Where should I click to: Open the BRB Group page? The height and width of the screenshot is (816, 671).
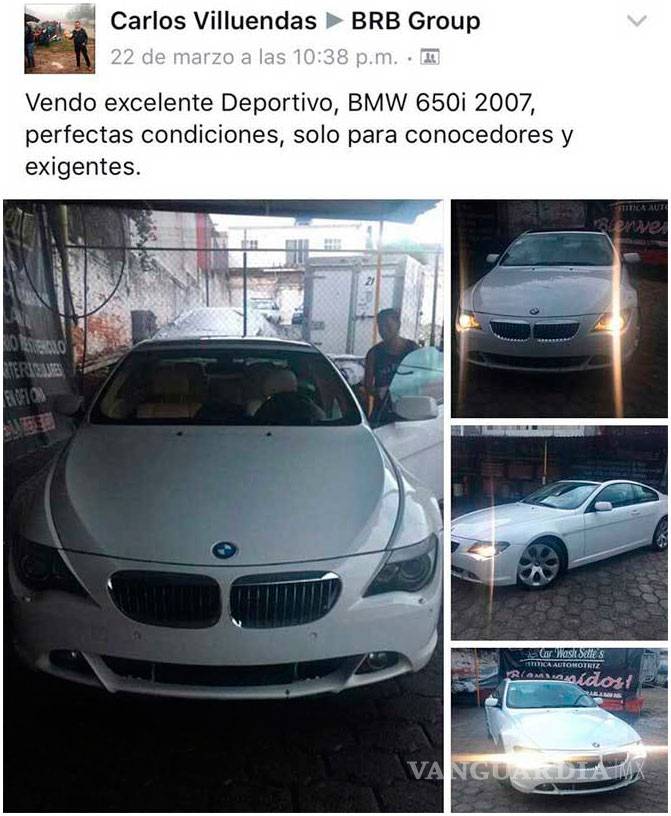[x=415, y=20]
